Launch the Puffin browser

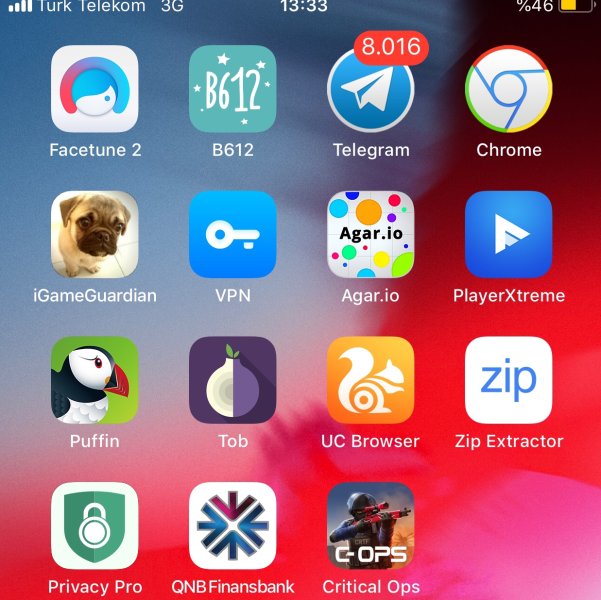point(95,381)
